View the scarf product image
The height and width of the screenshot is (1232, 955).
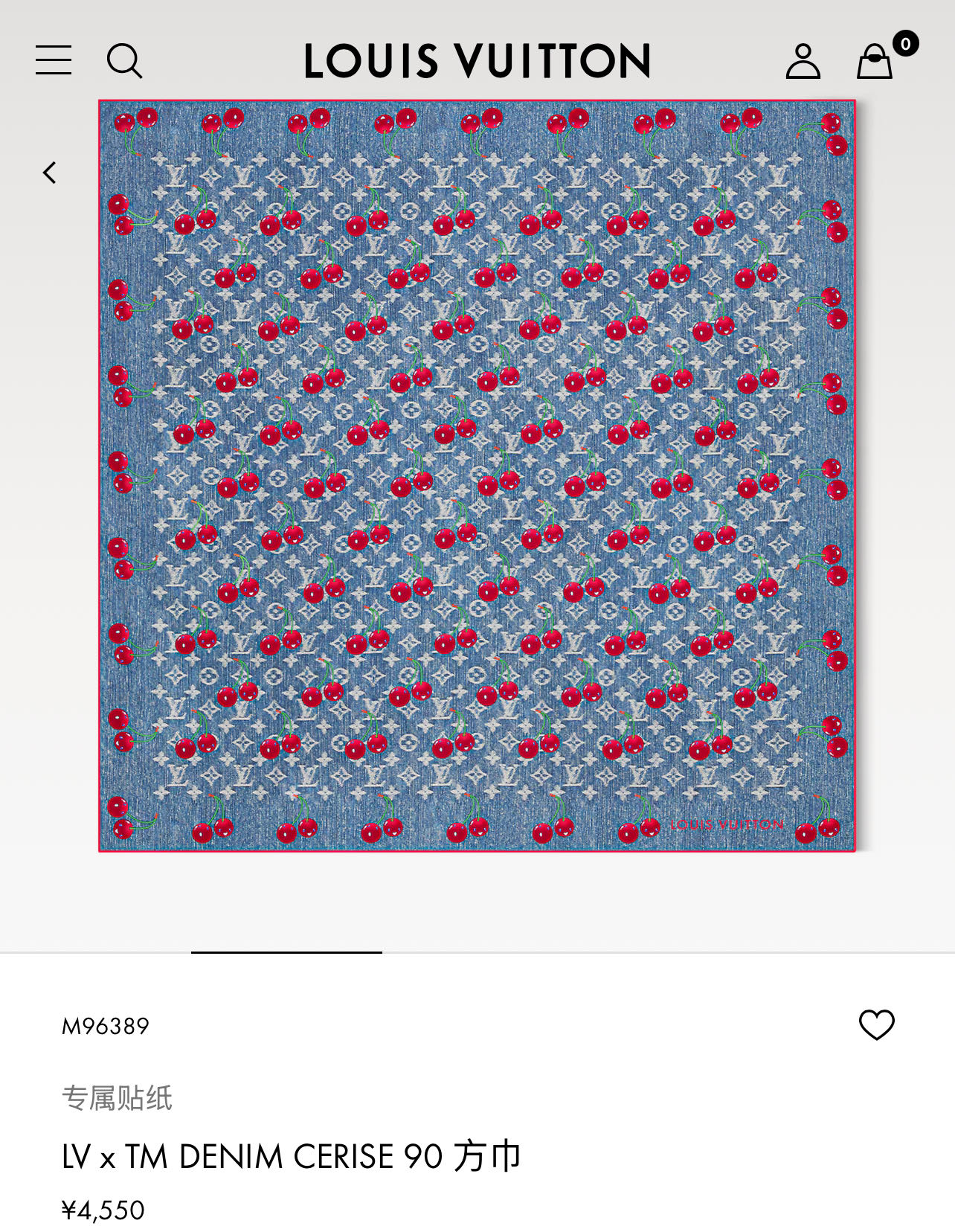pos(477,476)
